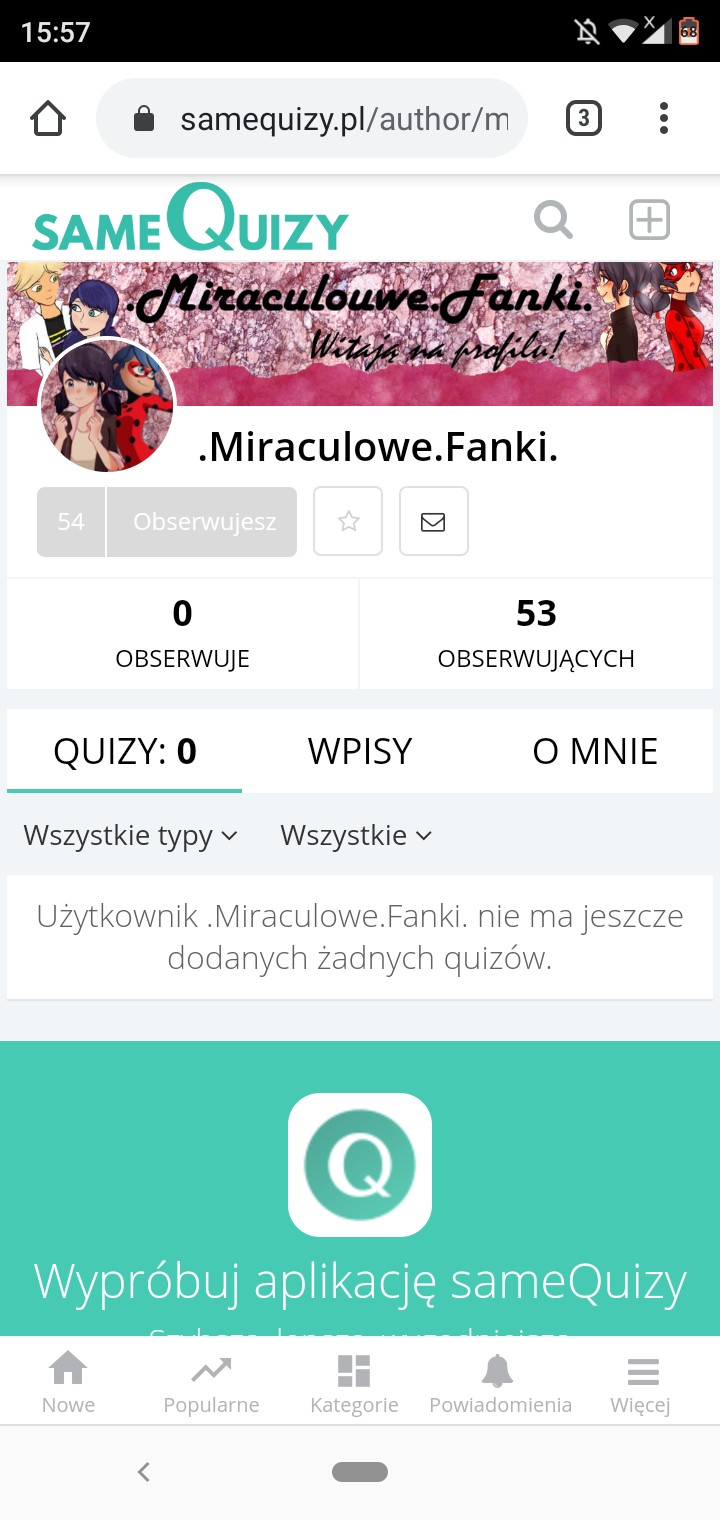Go to the sameQuizy homepage logo
Screen dimensions: 720x1520
click(190, 220)
